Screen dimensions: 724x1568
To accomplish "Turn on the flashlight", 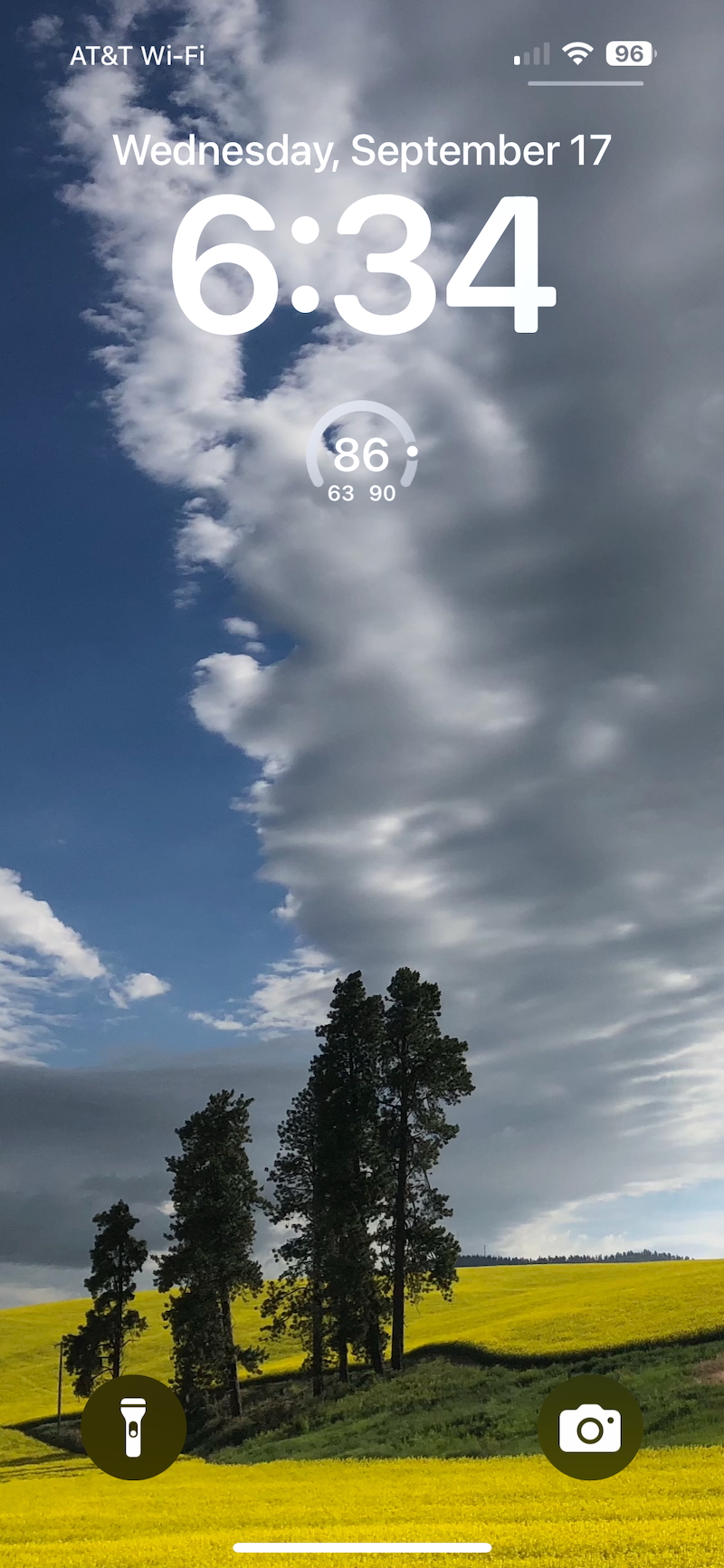I will pos(134,1427).
